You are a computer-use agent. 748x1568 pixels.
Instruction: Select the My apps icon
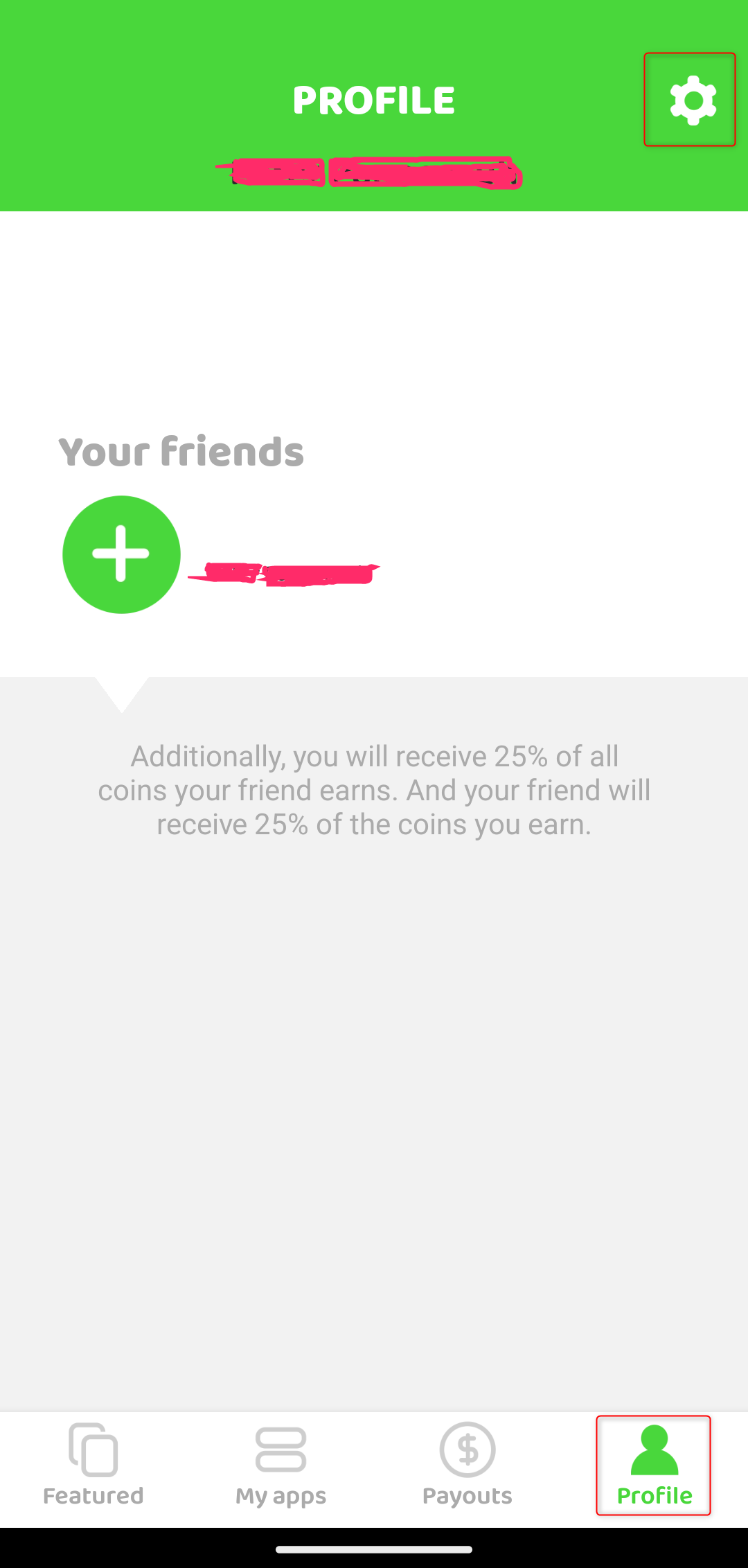pos(280,1448)
